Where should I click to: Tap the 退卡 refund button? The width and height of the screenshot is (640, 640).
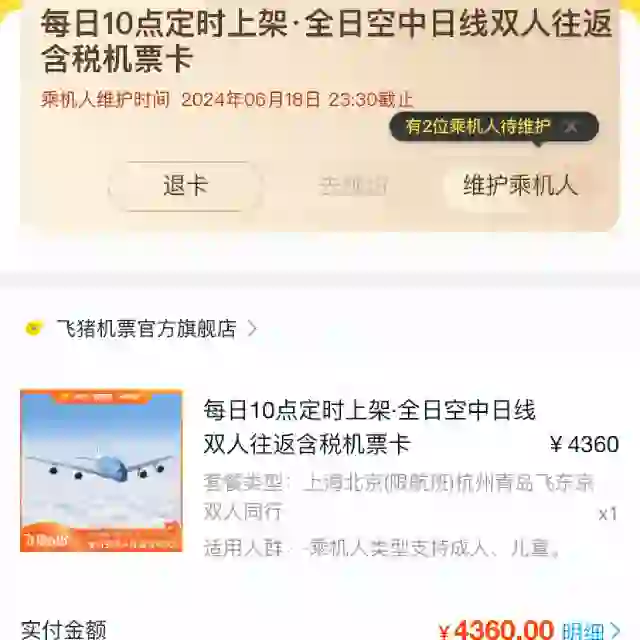point(185,186)
